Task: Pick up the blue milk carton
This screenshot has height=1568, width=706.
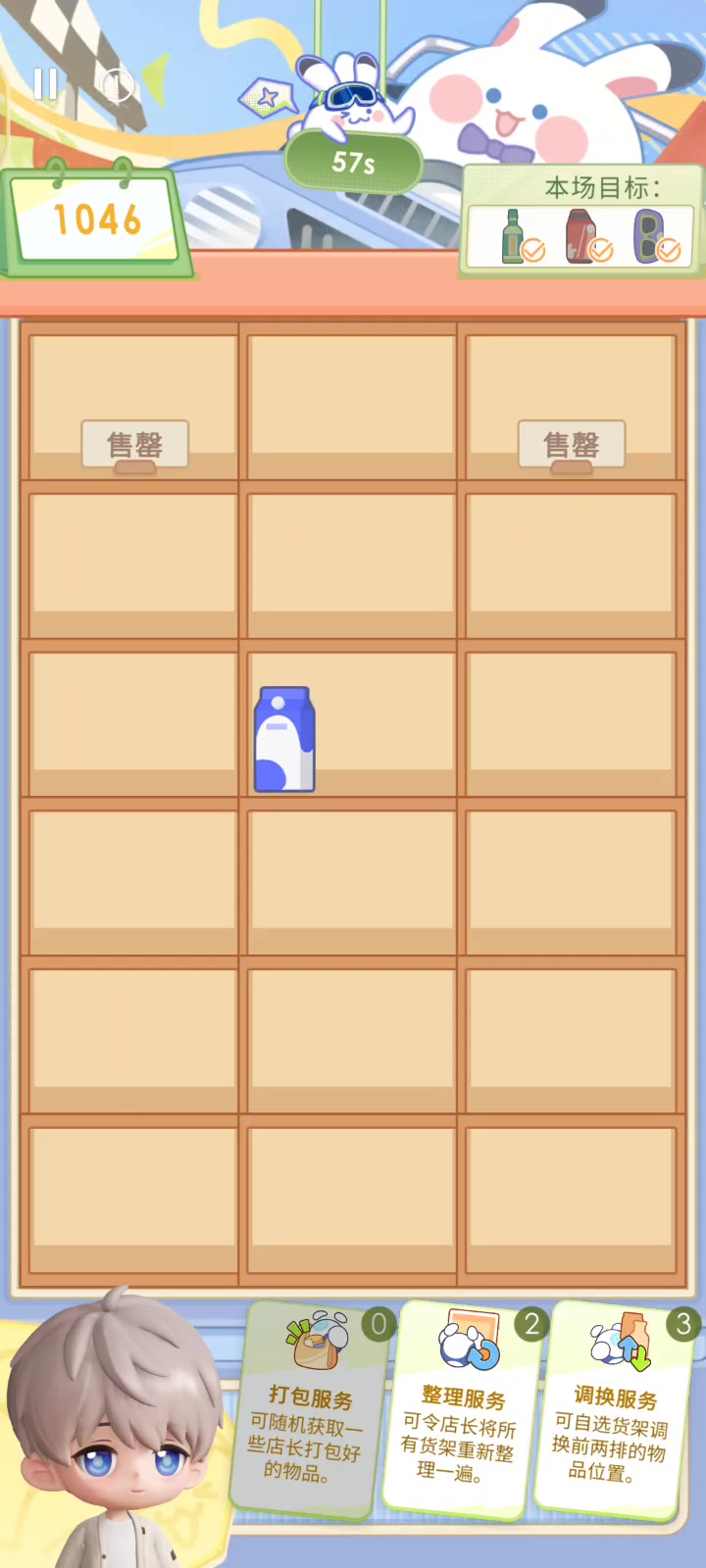Action: click(284, 739)
